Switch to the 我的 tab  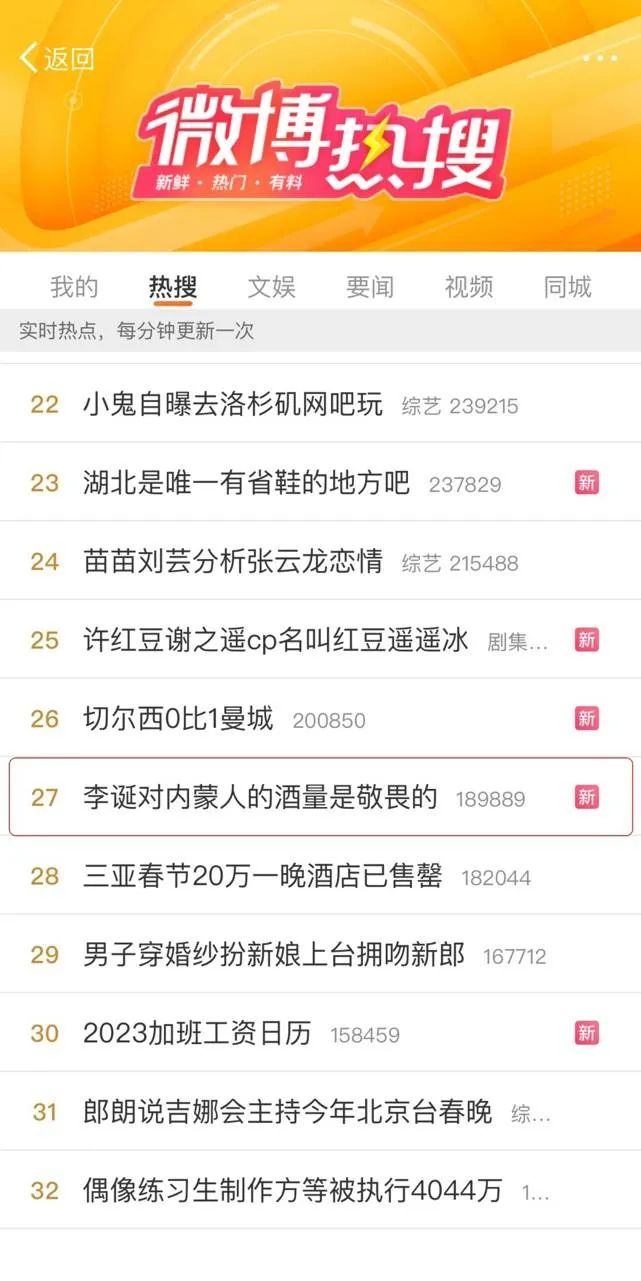[74, 287]
